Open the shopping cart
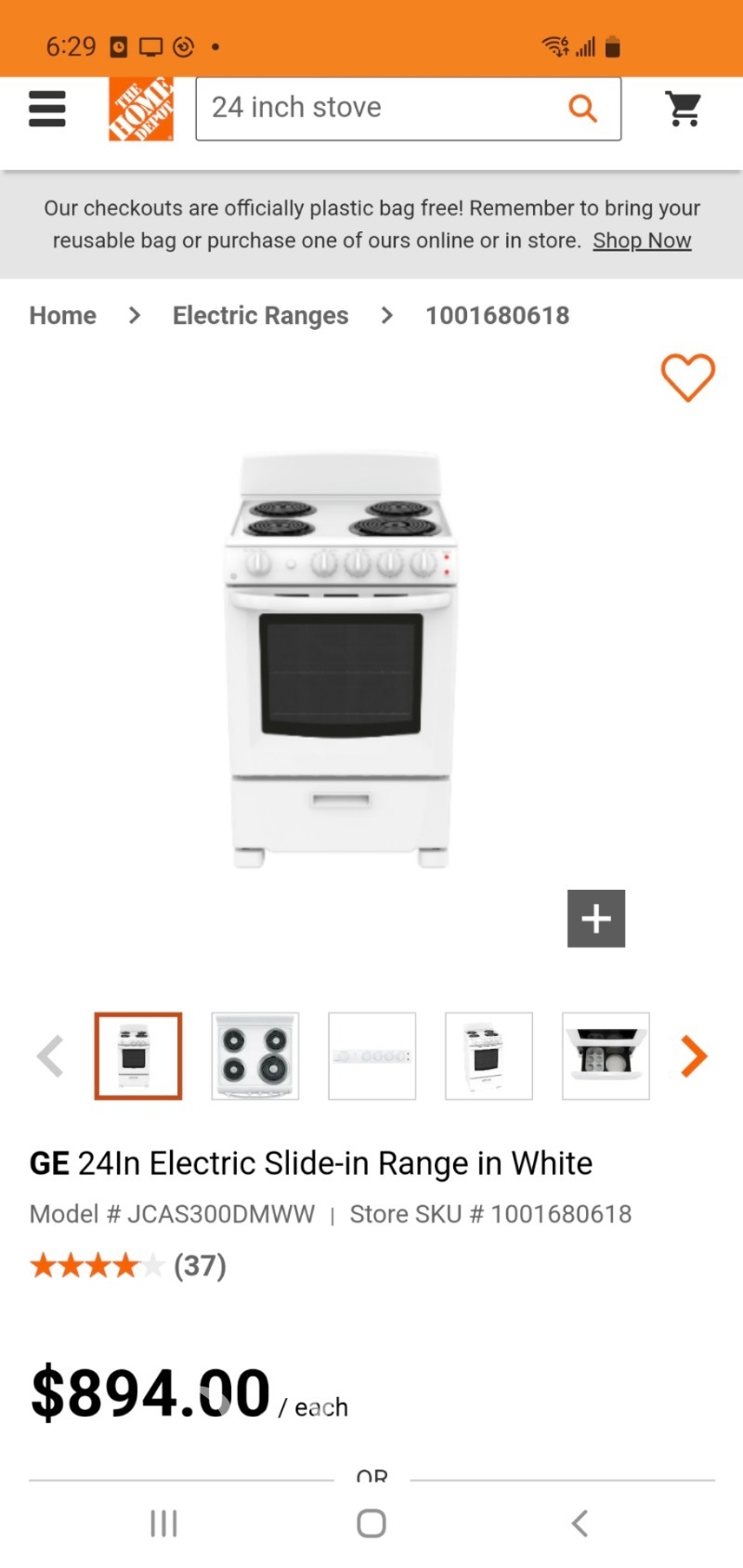 point(684,109)
